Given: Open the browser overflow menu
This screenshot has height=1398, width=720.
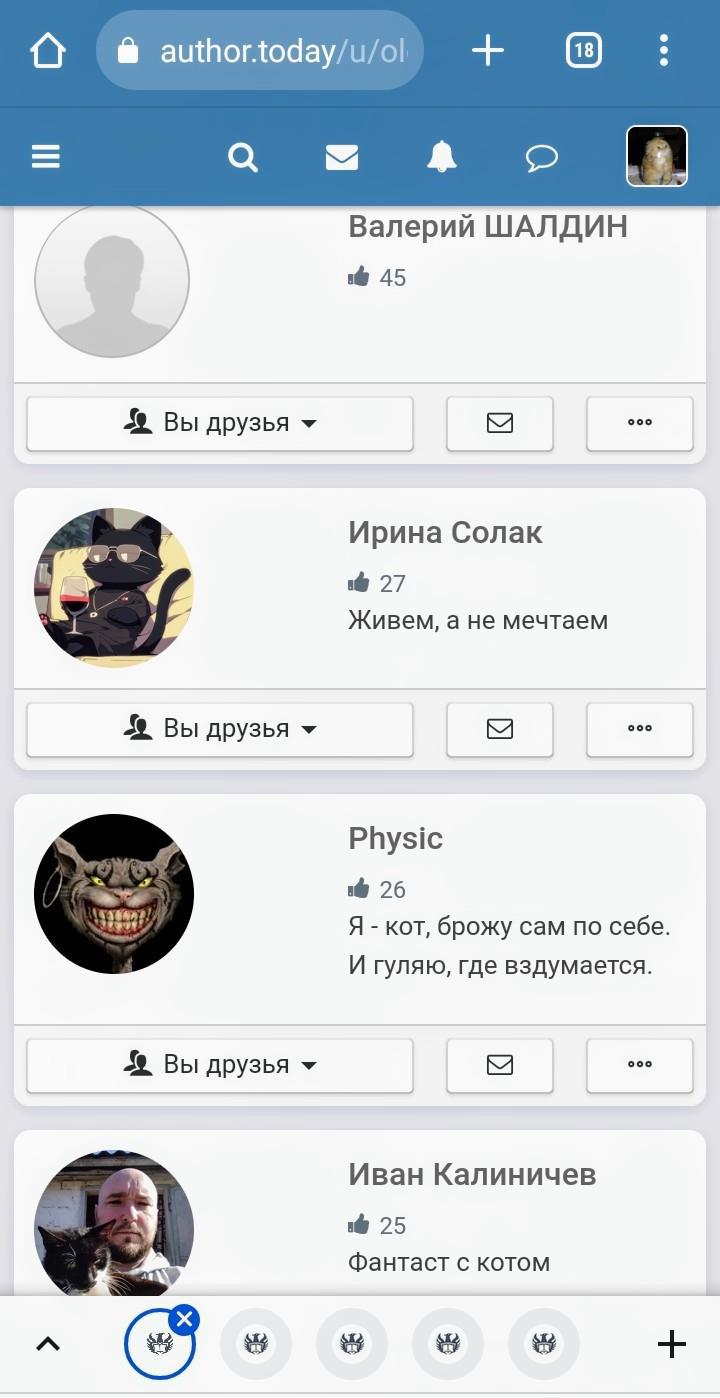Looking at the screenshot, I should pyautogui.click(x=664, y=50).
